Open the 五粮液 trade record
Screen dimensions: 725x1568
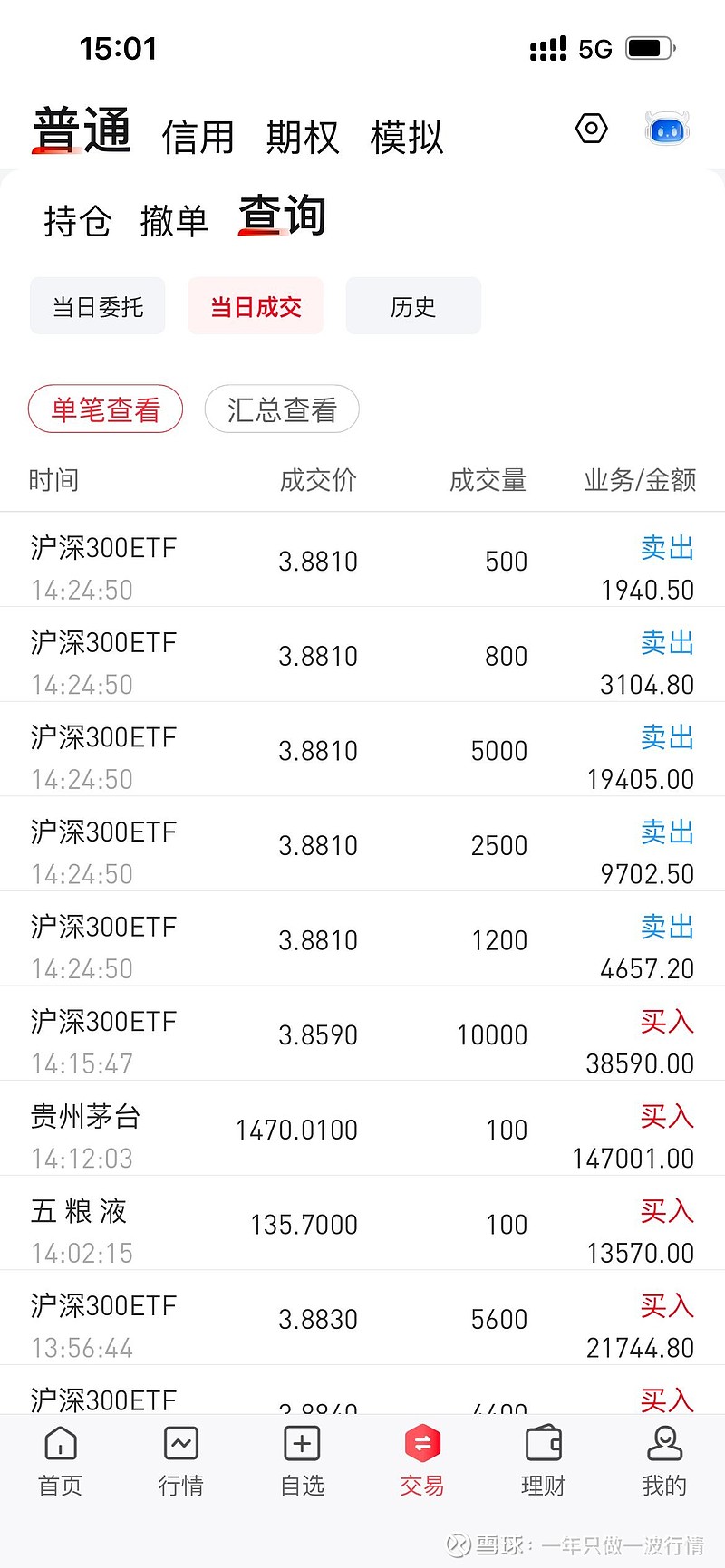point(362,1224)
